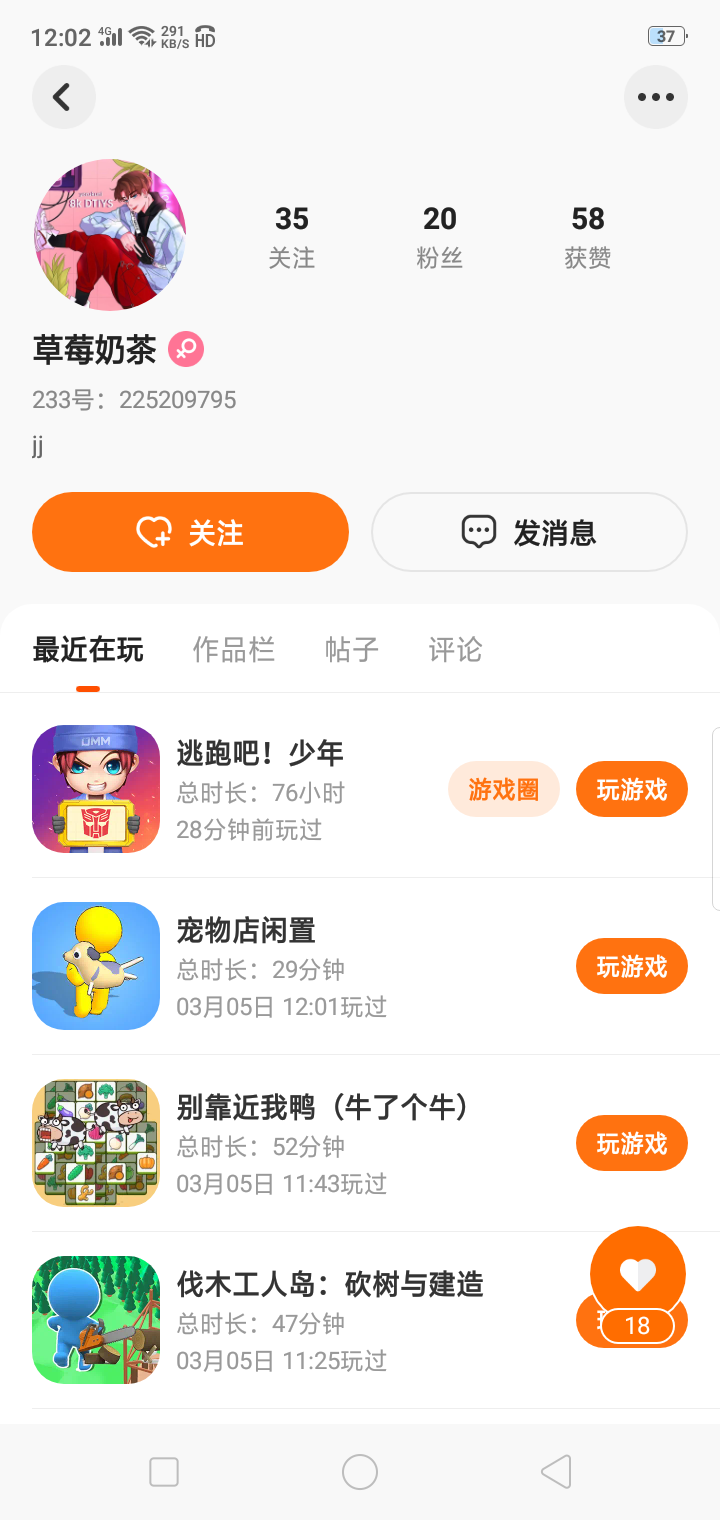The width and height of the screenshot is (720, 1520).
Task: View the 草莓奶茶 profile avatar
Action: point(110,234)
